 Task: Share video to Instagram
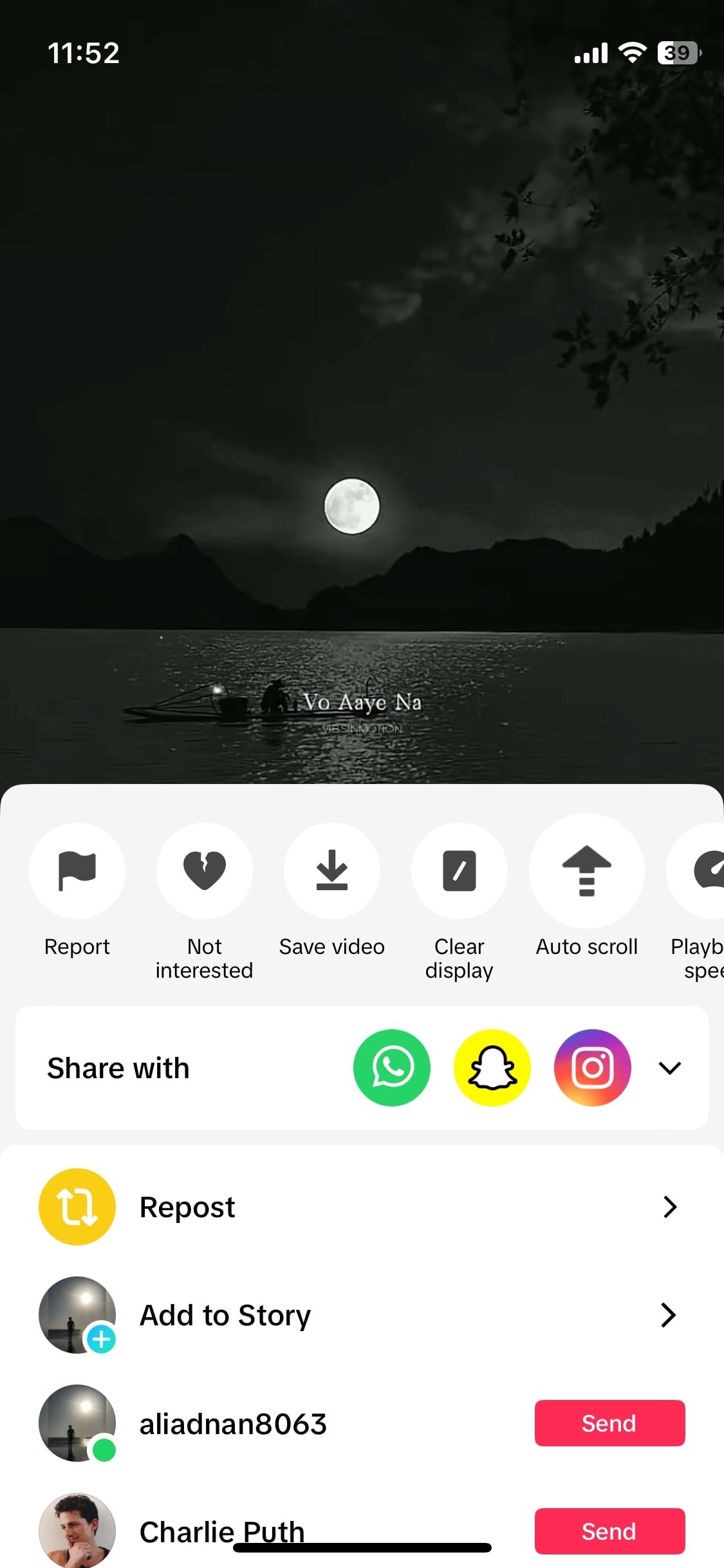(x=592, y=1068)
